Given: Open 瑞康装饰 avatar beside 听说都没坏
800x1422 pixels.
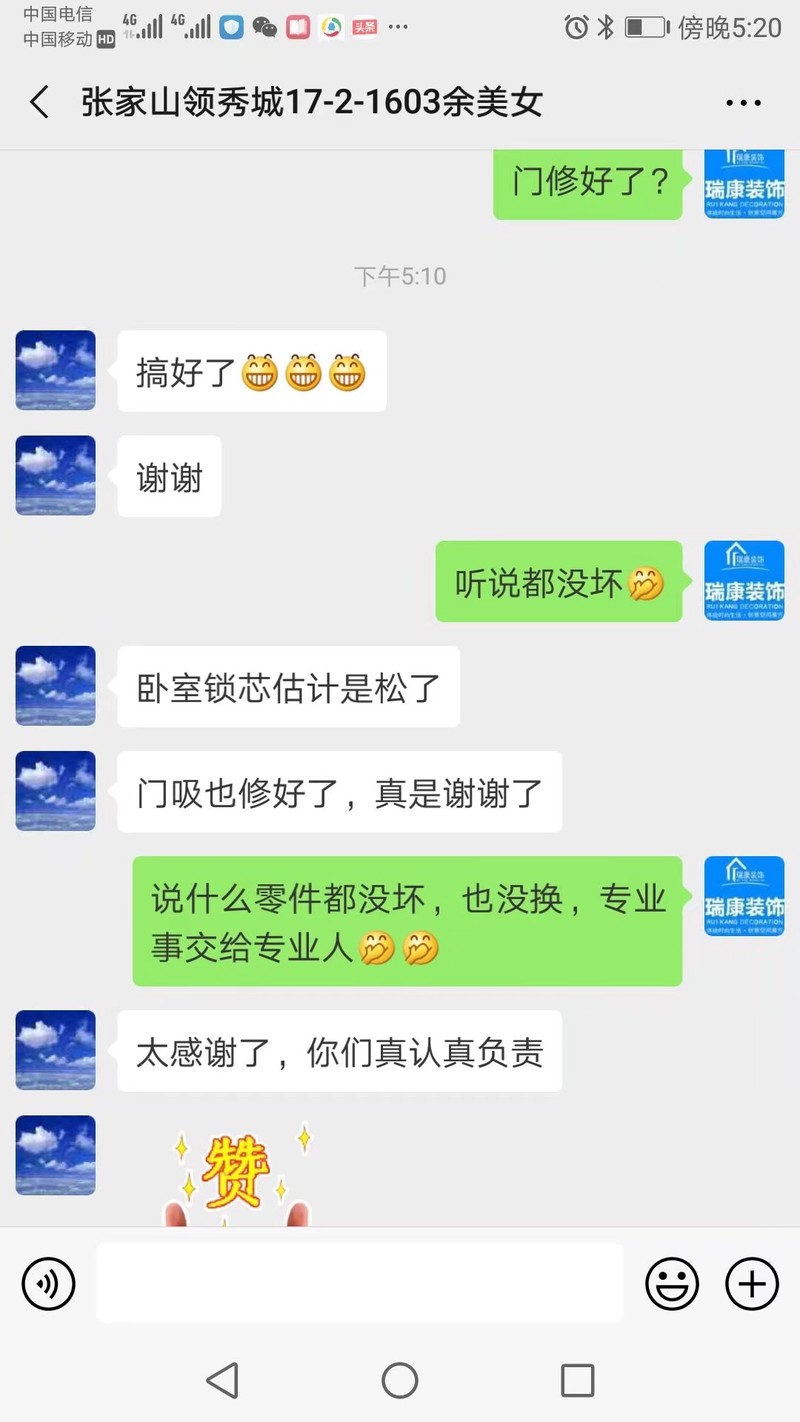Looking at the screenshot, I should tap(743, 581).
